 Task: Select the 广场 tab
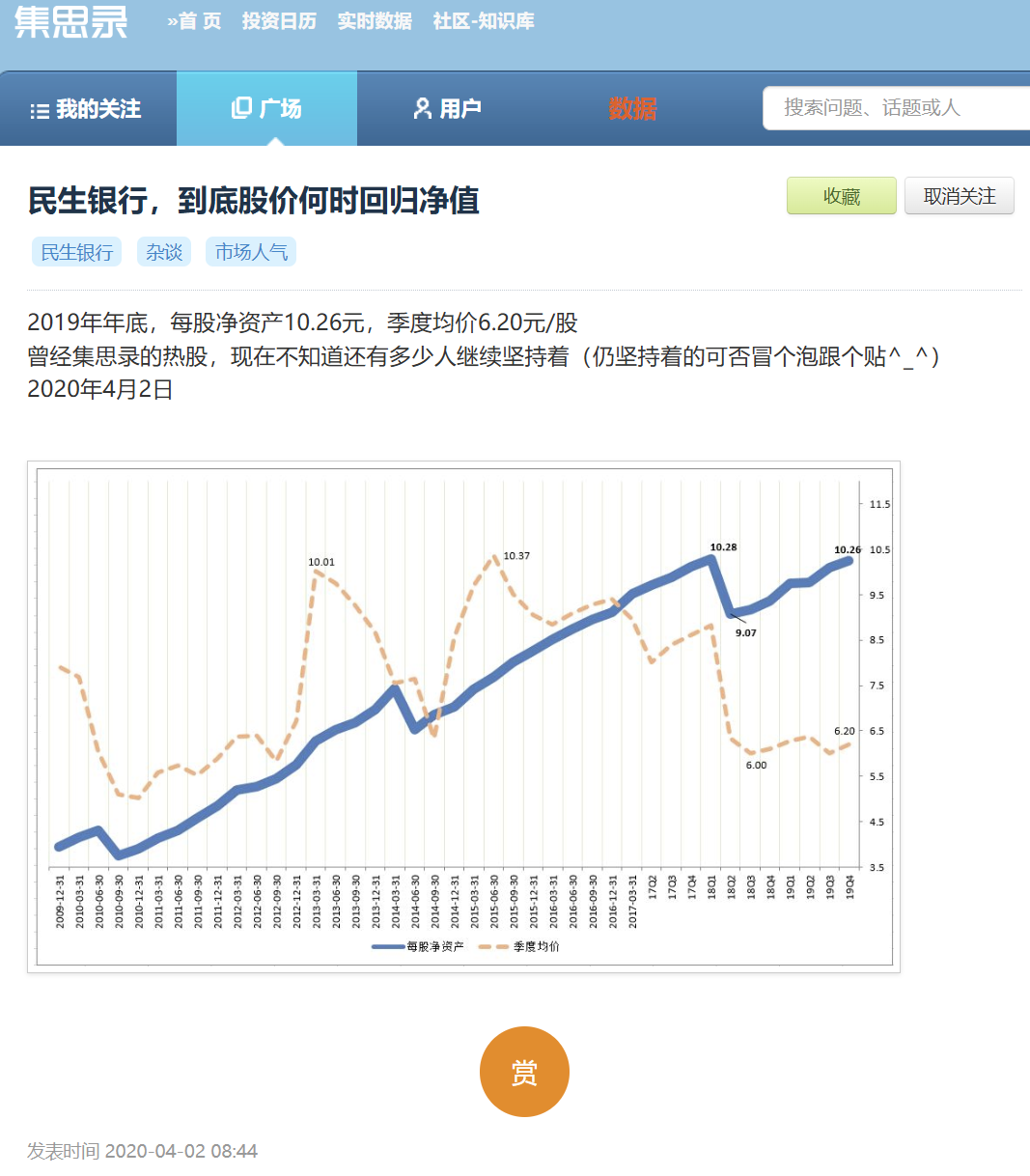[x=266, y=109]
